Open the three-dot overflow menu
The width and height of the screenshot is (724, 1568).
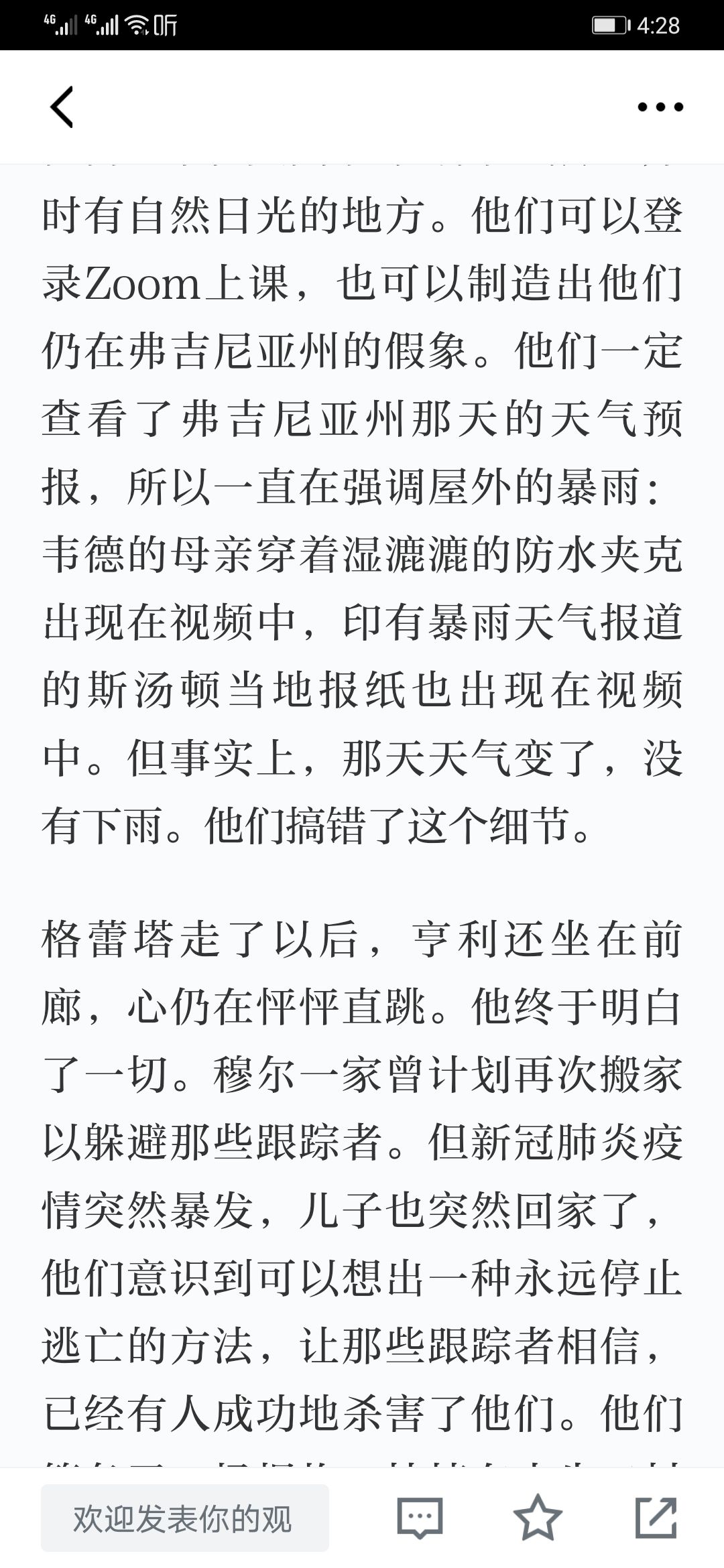coord(660,107)
